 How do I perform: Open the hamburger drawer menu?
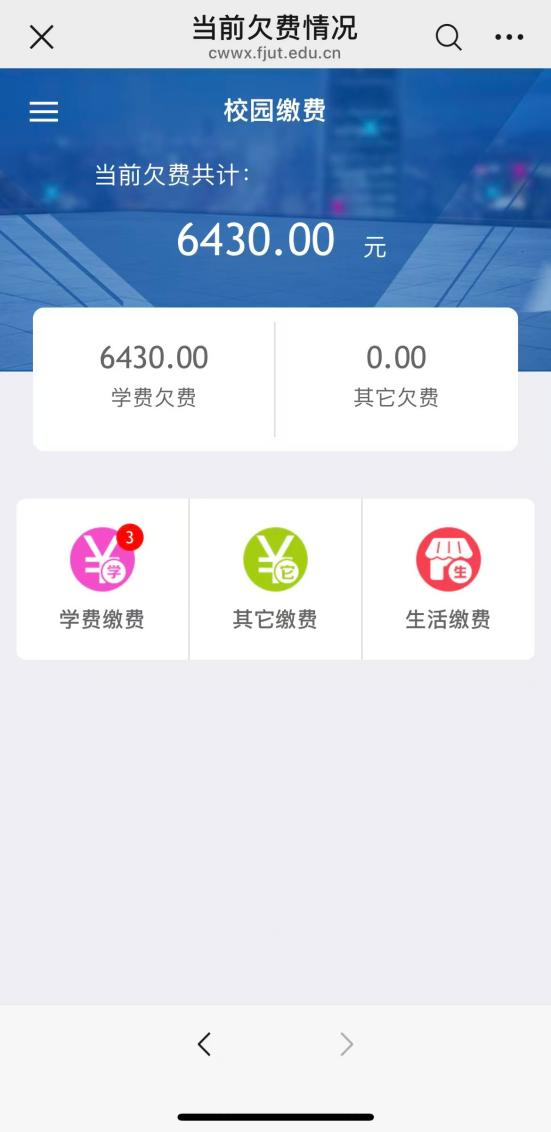point(43,111)
